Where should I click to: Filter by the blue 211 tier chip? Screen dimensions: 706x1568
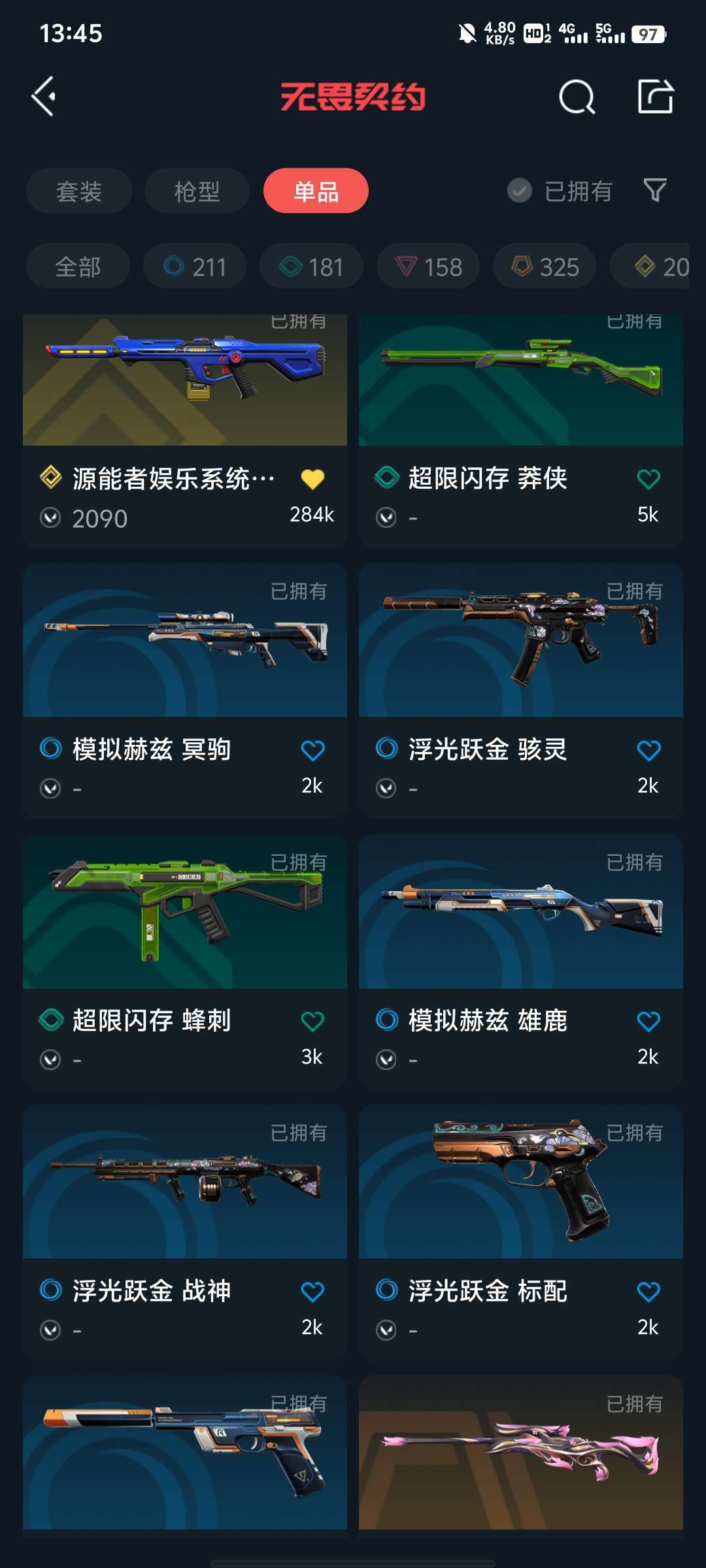[x=195, y=267]
